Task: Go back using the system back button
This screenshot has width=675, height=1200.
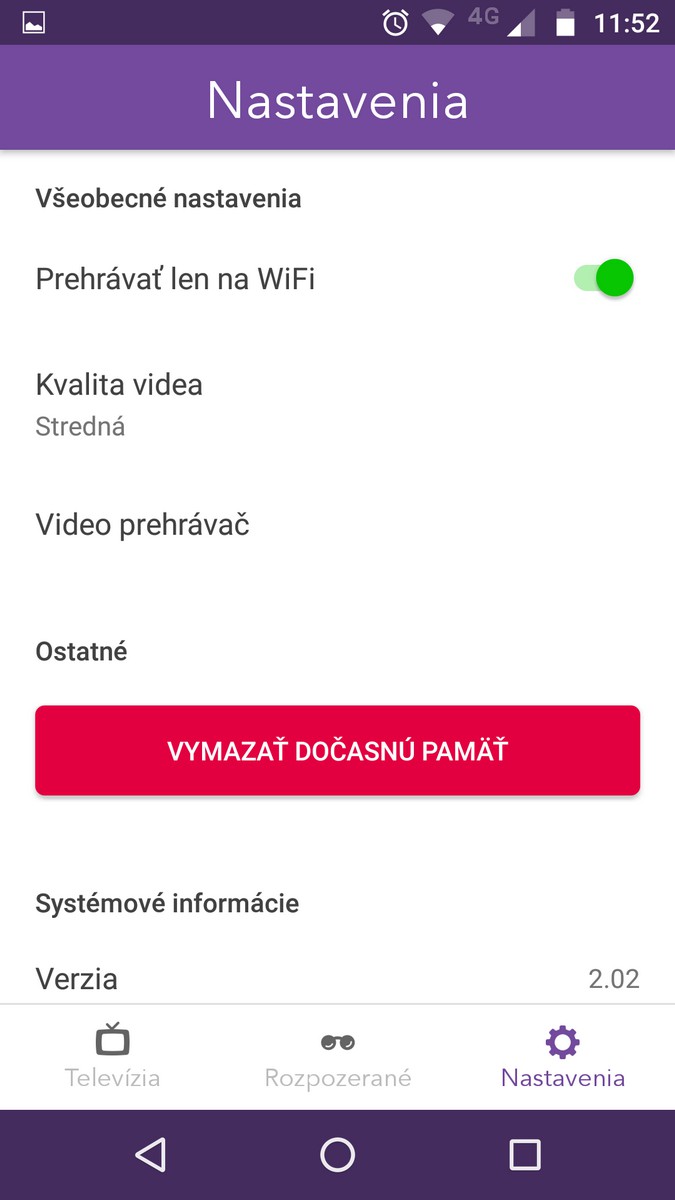Action: click(150, 1155)
